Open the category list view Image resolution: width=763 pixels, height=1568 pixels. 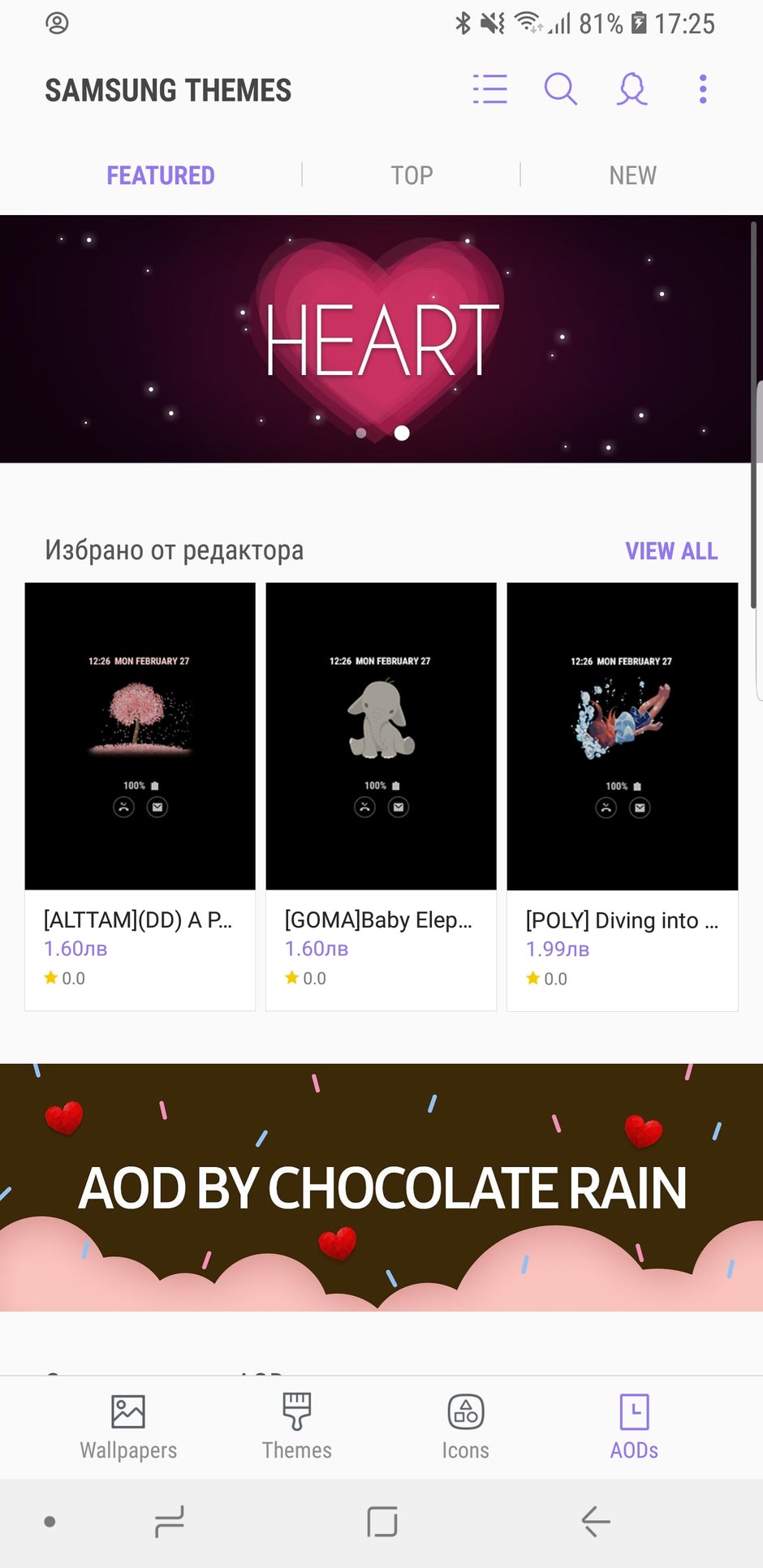pos(490,89)
